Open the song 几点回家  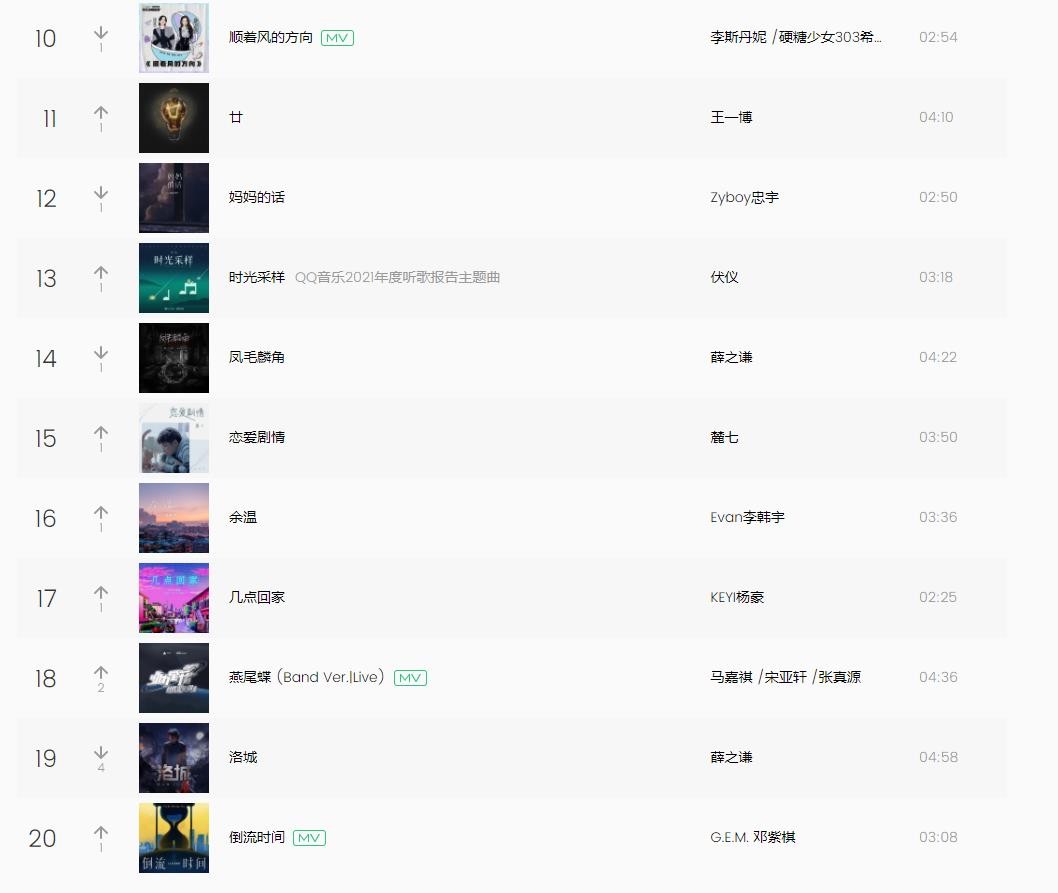point(257,598)
